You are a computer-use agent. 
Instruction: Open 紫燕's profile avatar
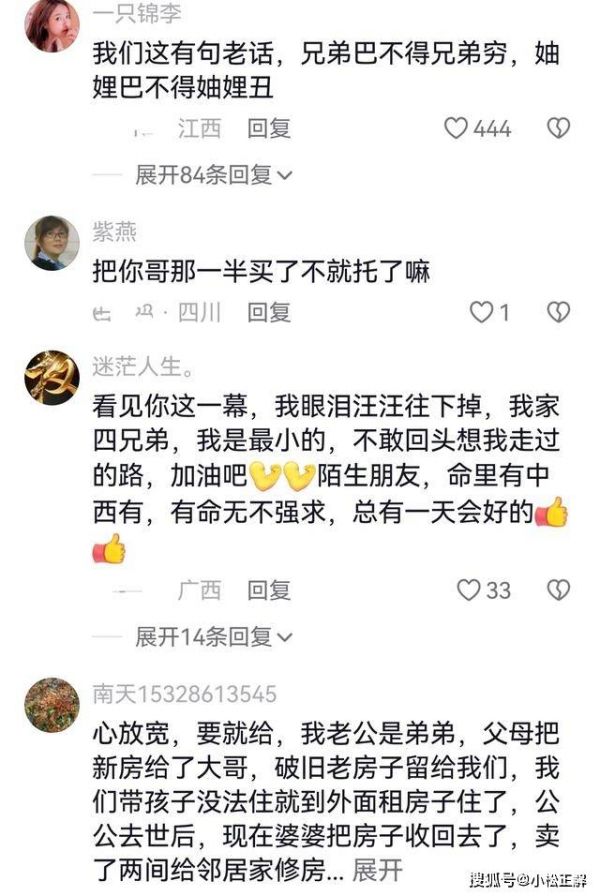(51, 243)
